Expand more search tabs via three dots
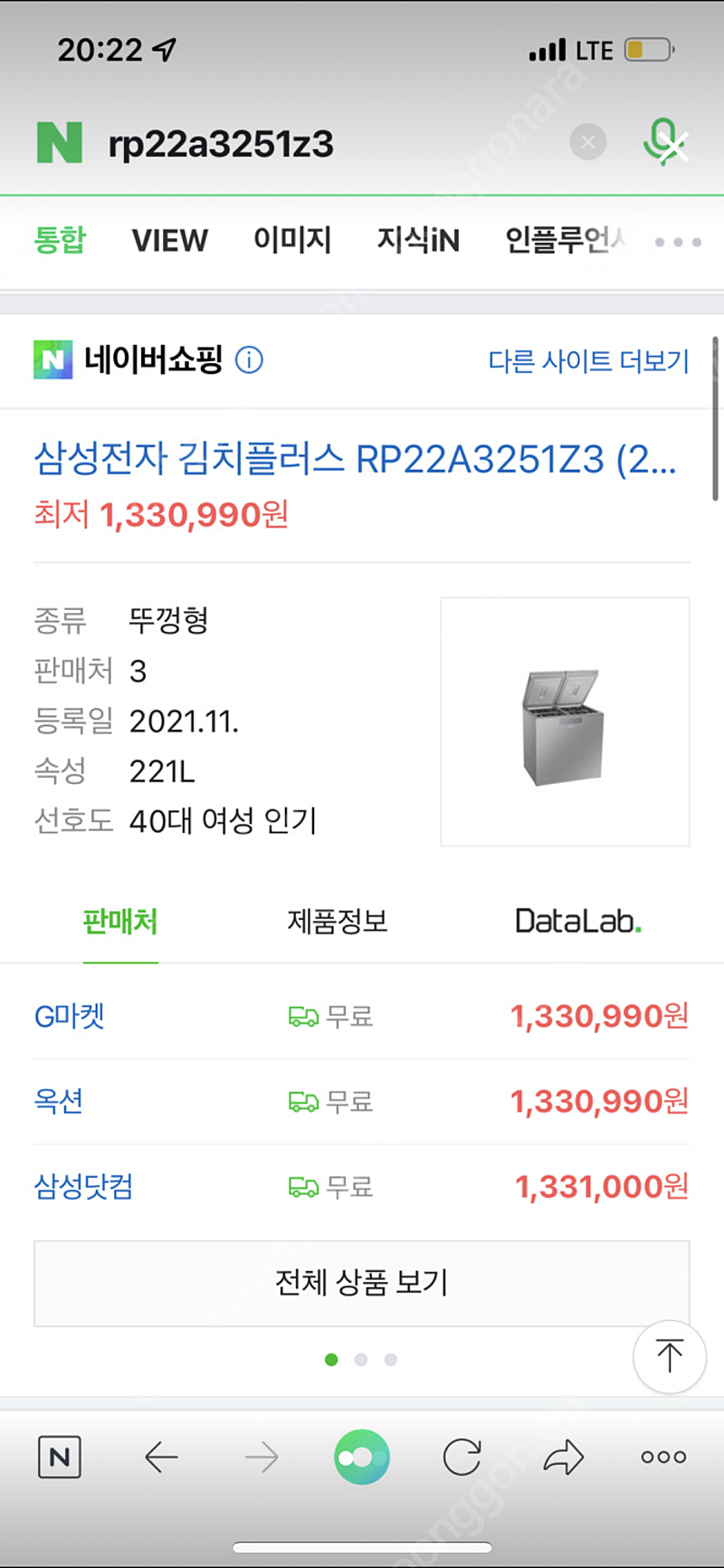The height and width of the screenshot is (1568, 724). [x=678, y=242]
